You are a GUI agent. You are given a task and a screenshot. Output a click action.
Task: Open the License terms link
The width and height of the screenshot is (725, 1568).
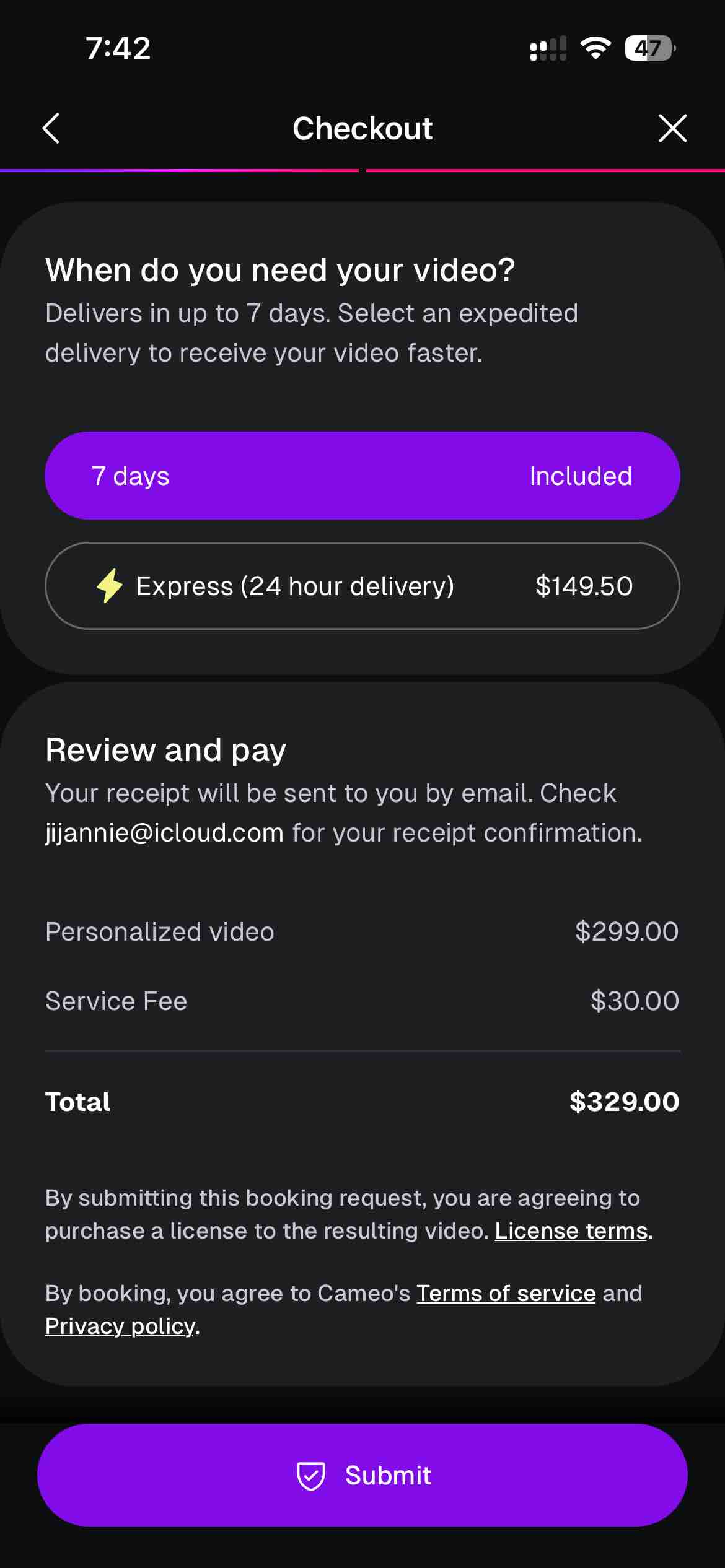(571, 1230)
